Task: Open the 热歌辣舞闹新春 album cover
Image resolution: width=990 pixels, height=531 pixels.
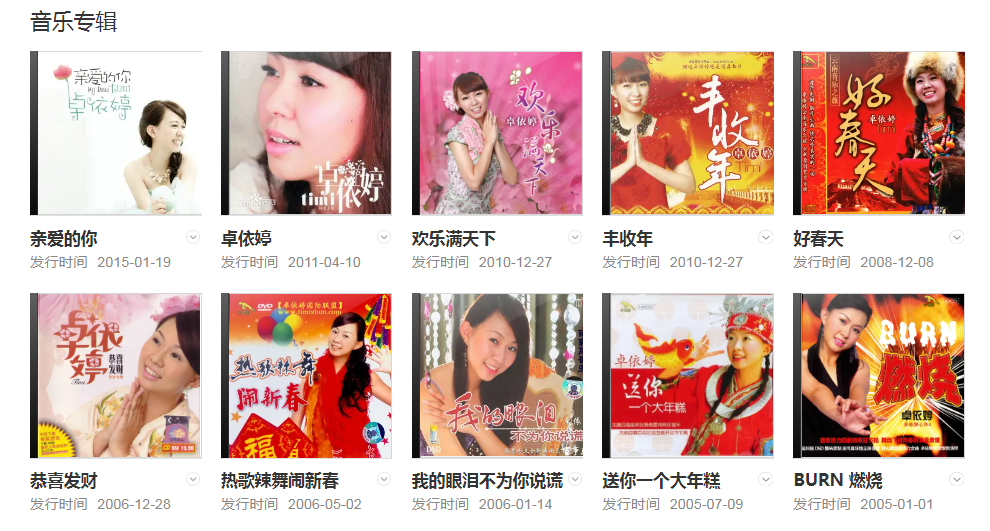Action: click(x=306, y=376)
